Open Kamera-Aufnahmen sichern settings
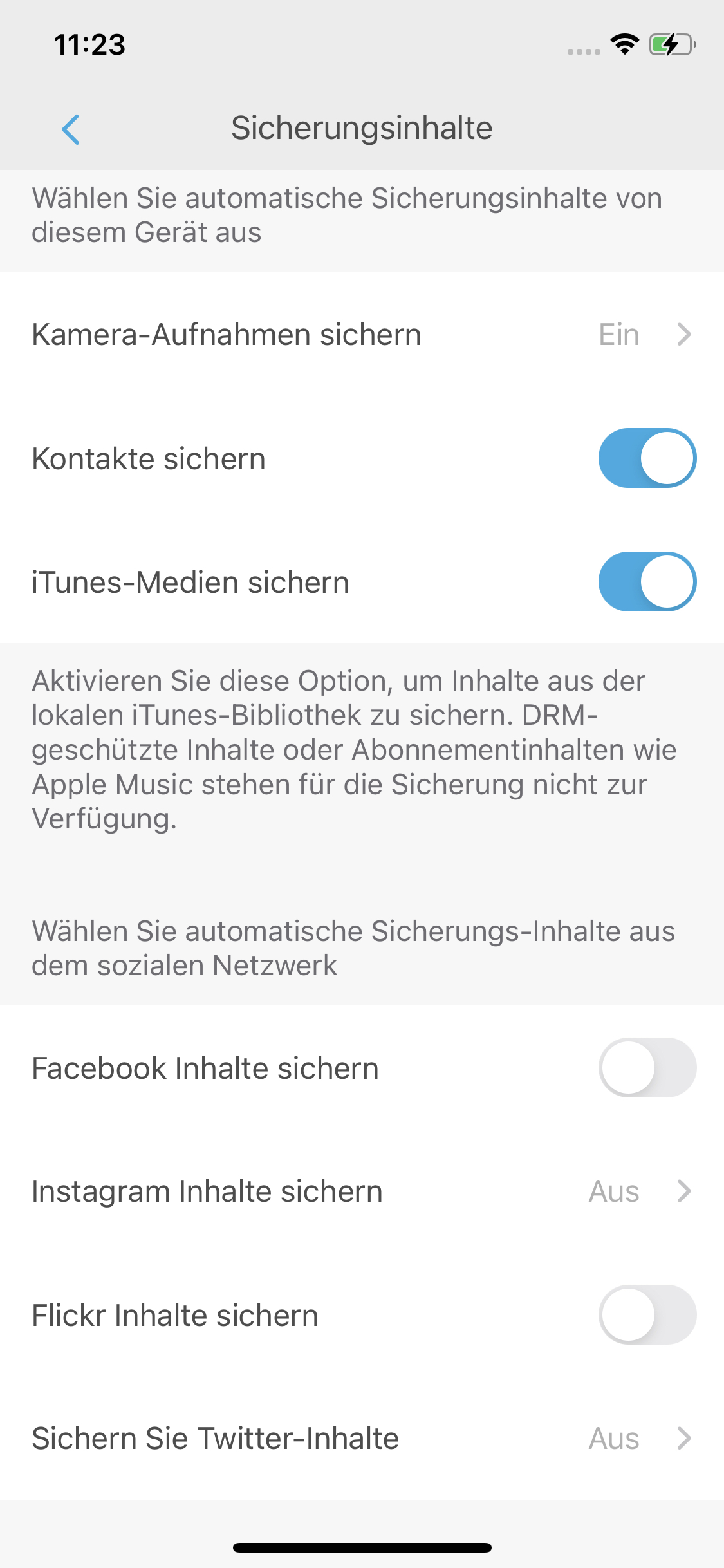This screenshot has height=1568, width=724. pos(362,335)
